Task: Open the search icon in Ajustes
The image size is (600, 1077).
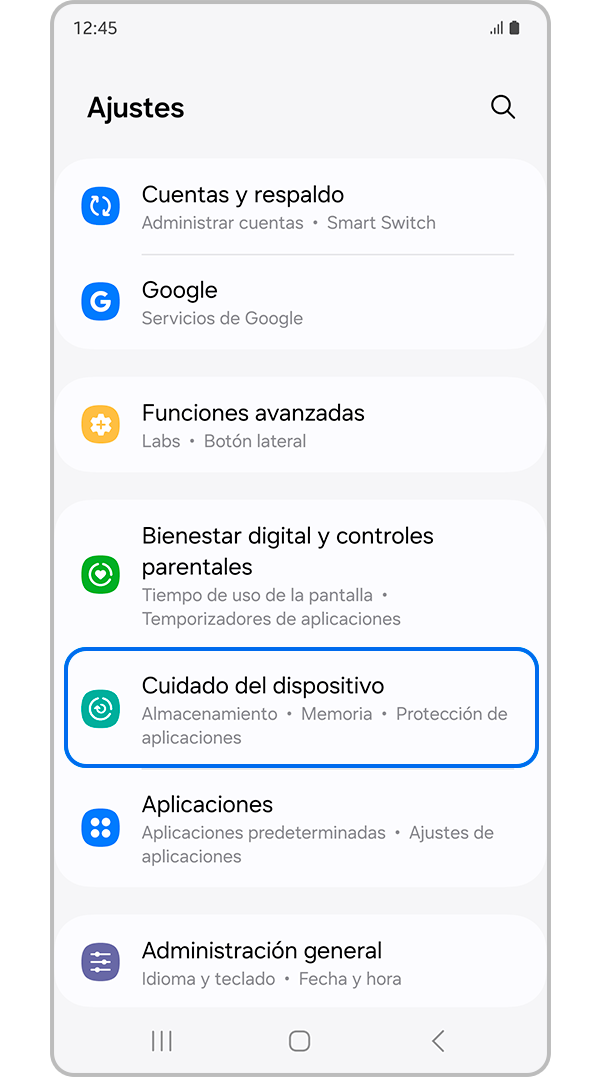Action: [503, 107]
